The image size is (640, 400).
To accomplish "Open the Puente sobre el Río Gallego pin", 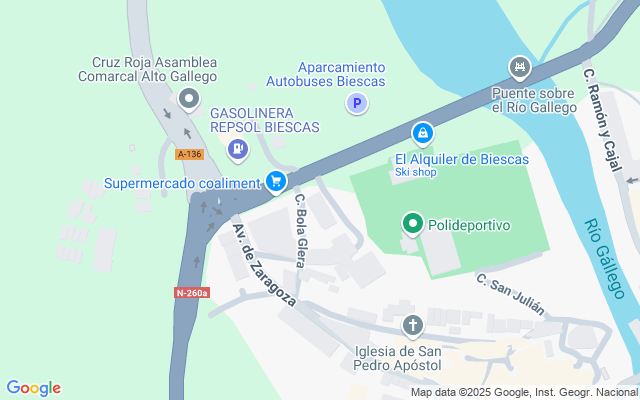I will pos(518,69).
